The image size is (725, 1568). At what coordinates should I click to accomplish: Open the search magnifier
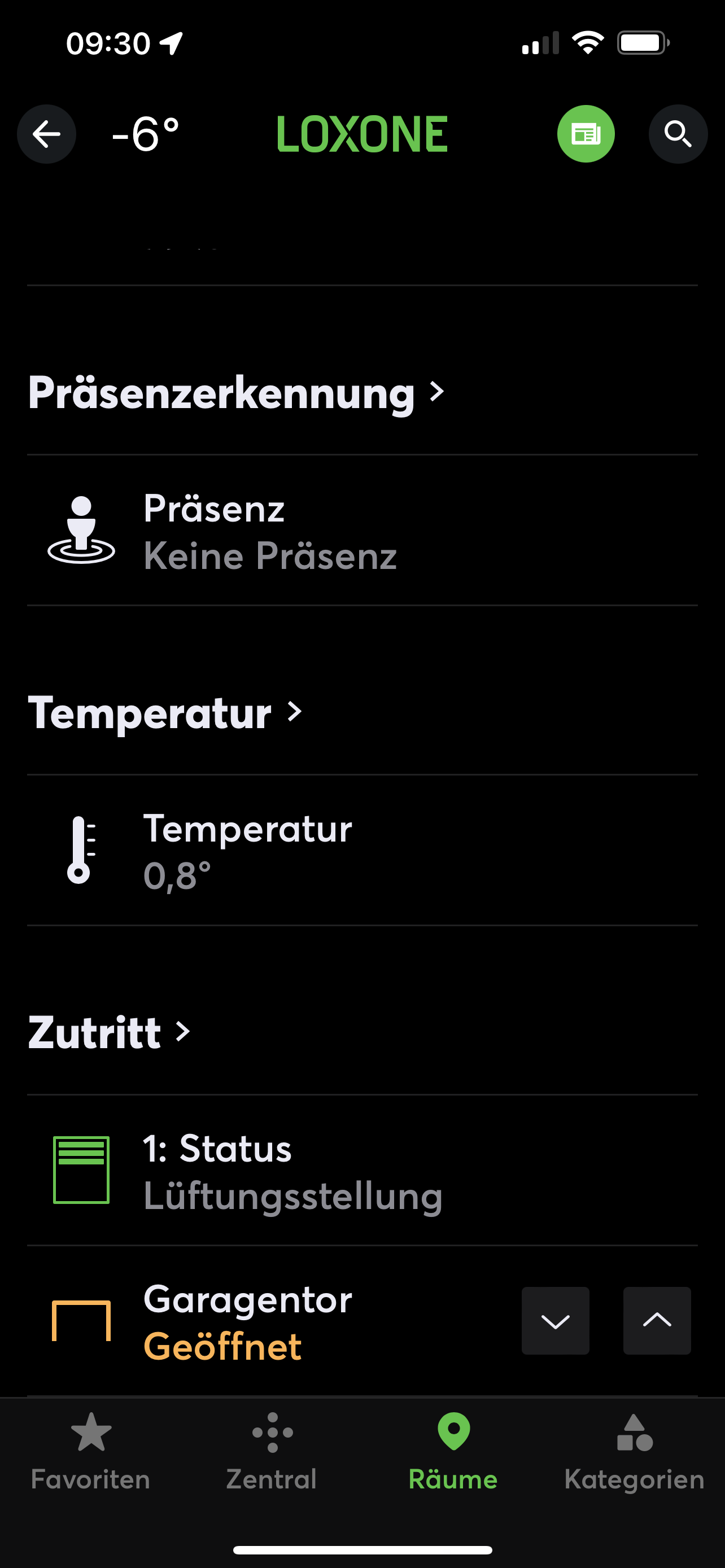coord(678,134)
